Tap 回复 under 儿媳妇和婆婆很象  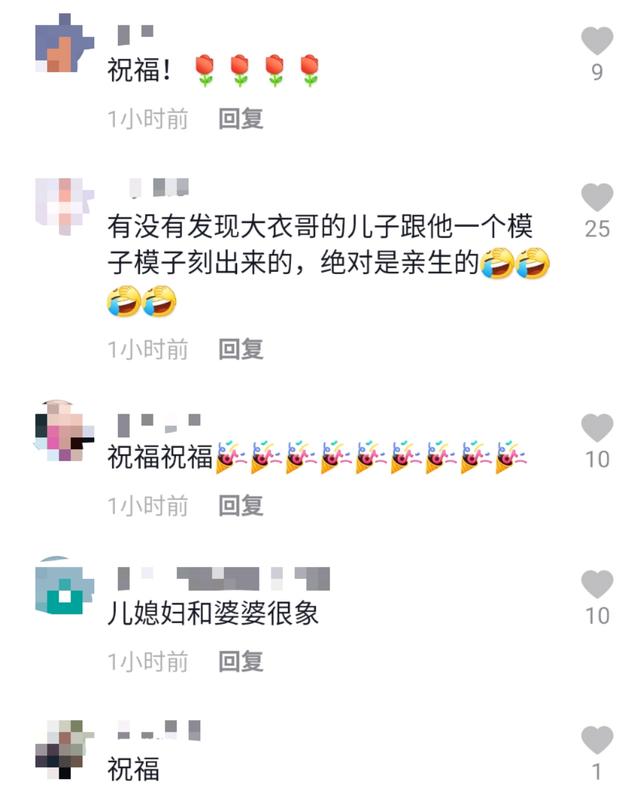241,661
